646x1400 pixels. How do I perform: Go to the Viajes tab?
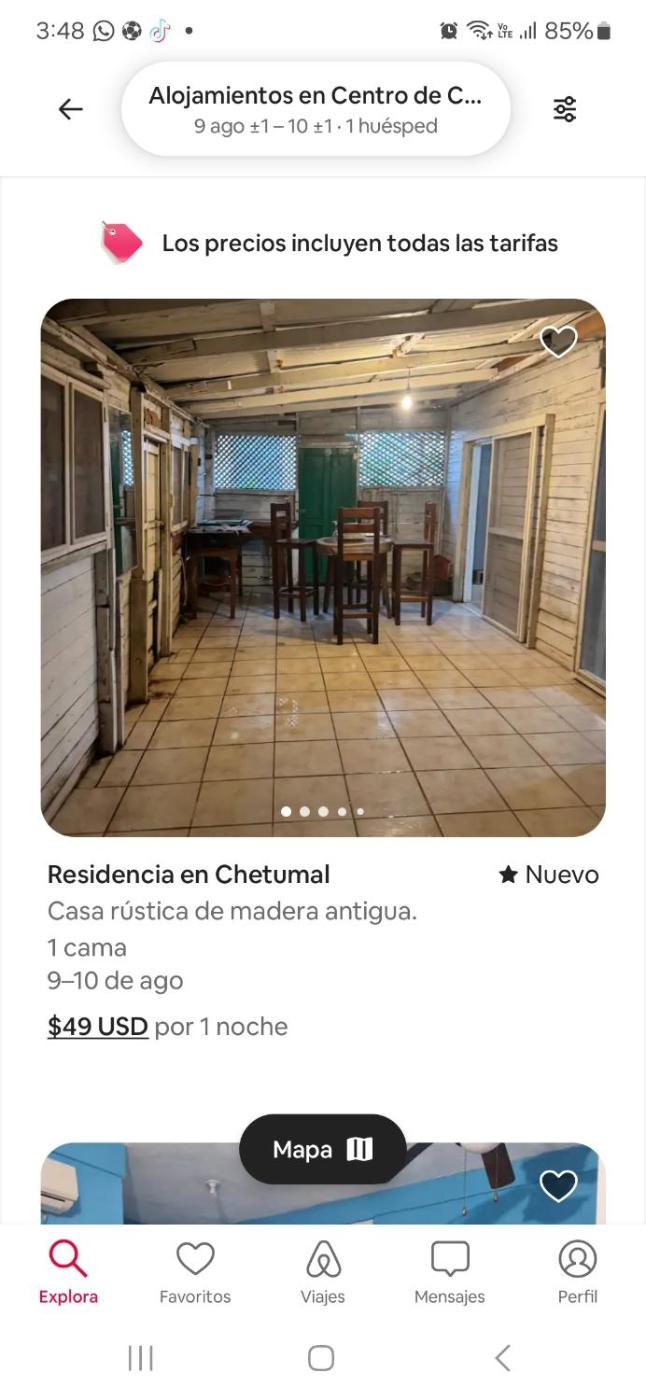(322, 1272)
